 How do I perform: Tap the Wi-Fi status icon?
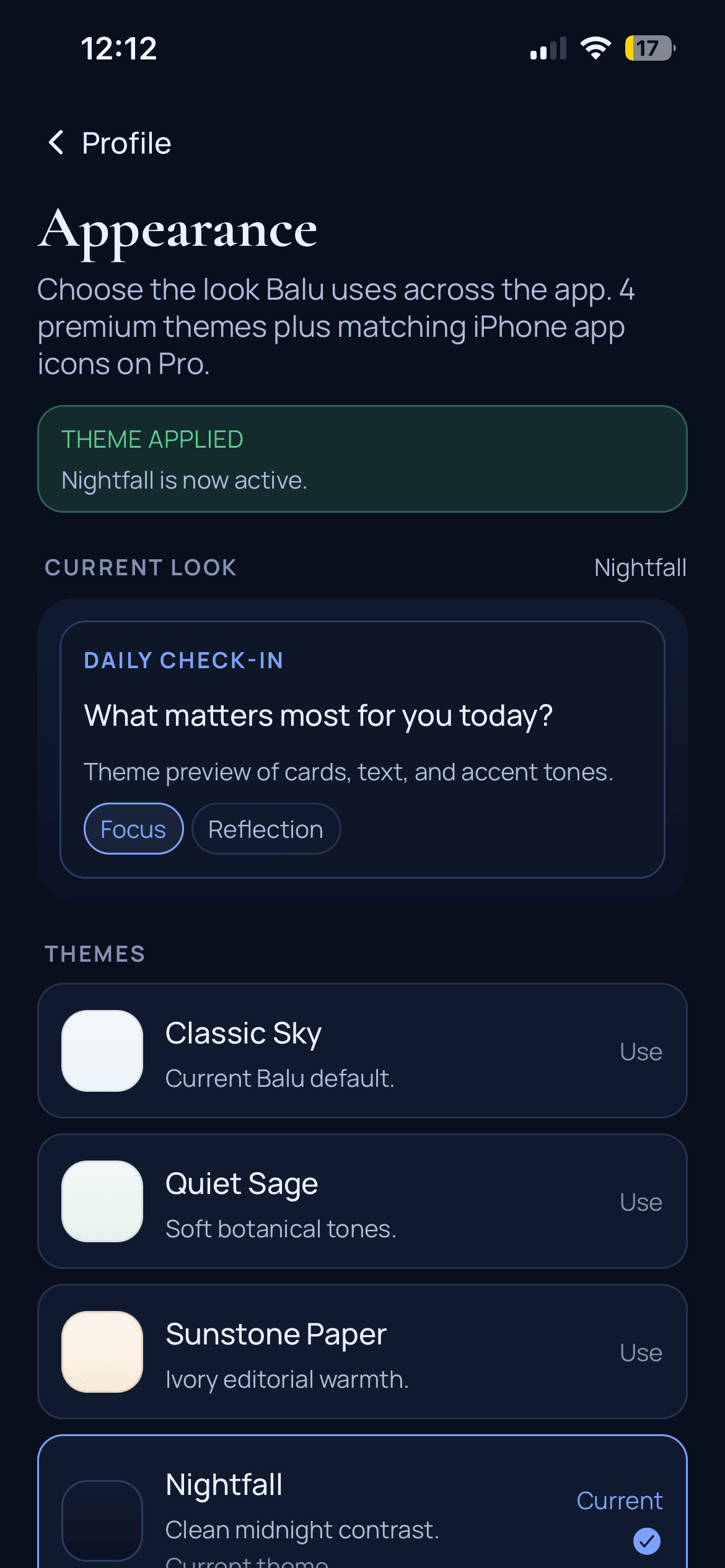pos(594,48)
